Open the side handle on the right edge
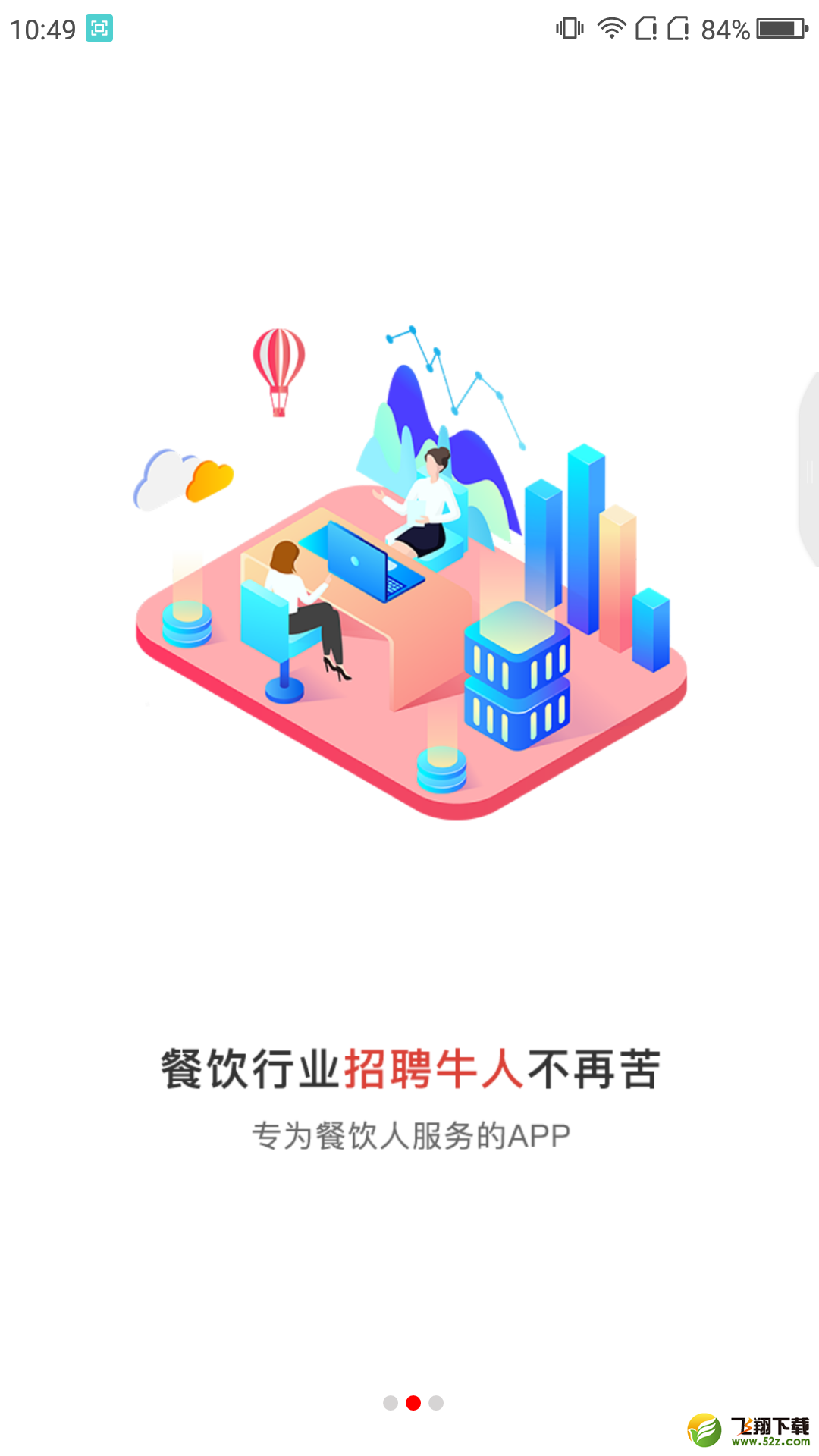Viewport: 819px width, 1456px height. point(808,470)
